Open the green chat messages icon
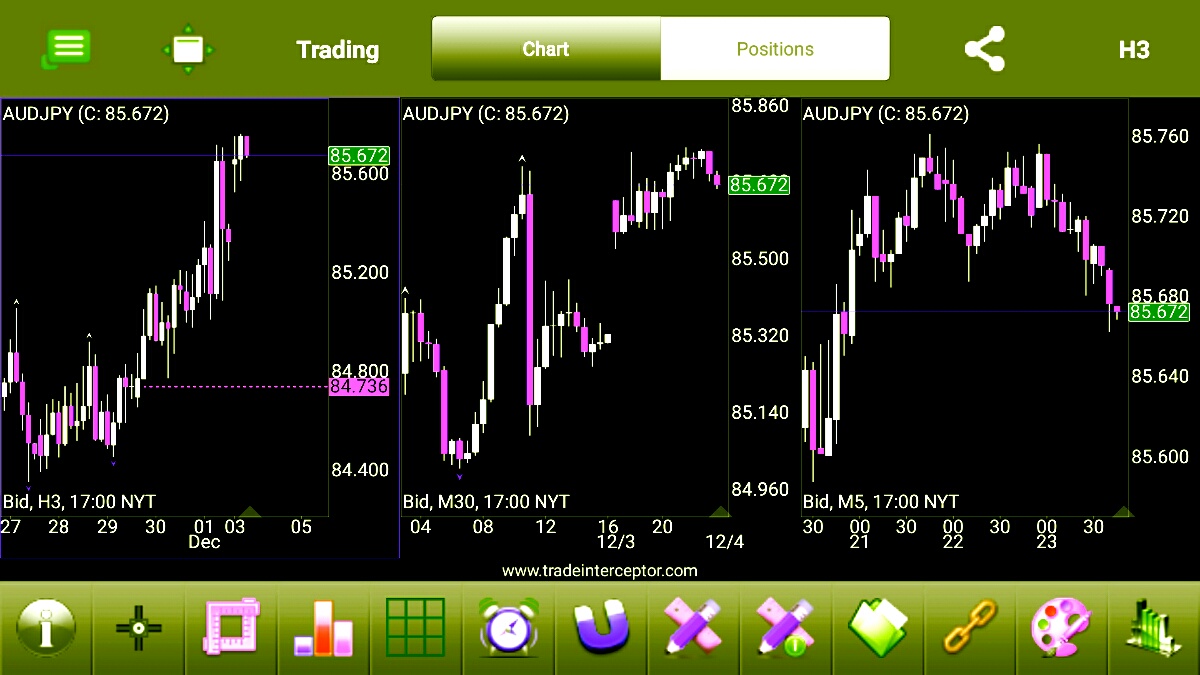This screenshot has height=675, width=1200. [67, 49]
